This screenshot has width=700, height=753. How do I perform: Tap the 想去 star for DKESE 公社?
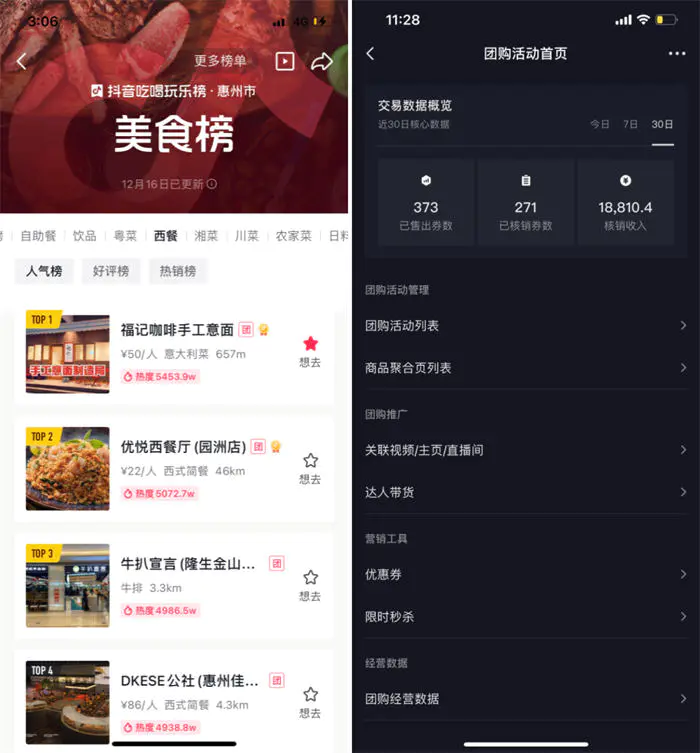[310, 700]
